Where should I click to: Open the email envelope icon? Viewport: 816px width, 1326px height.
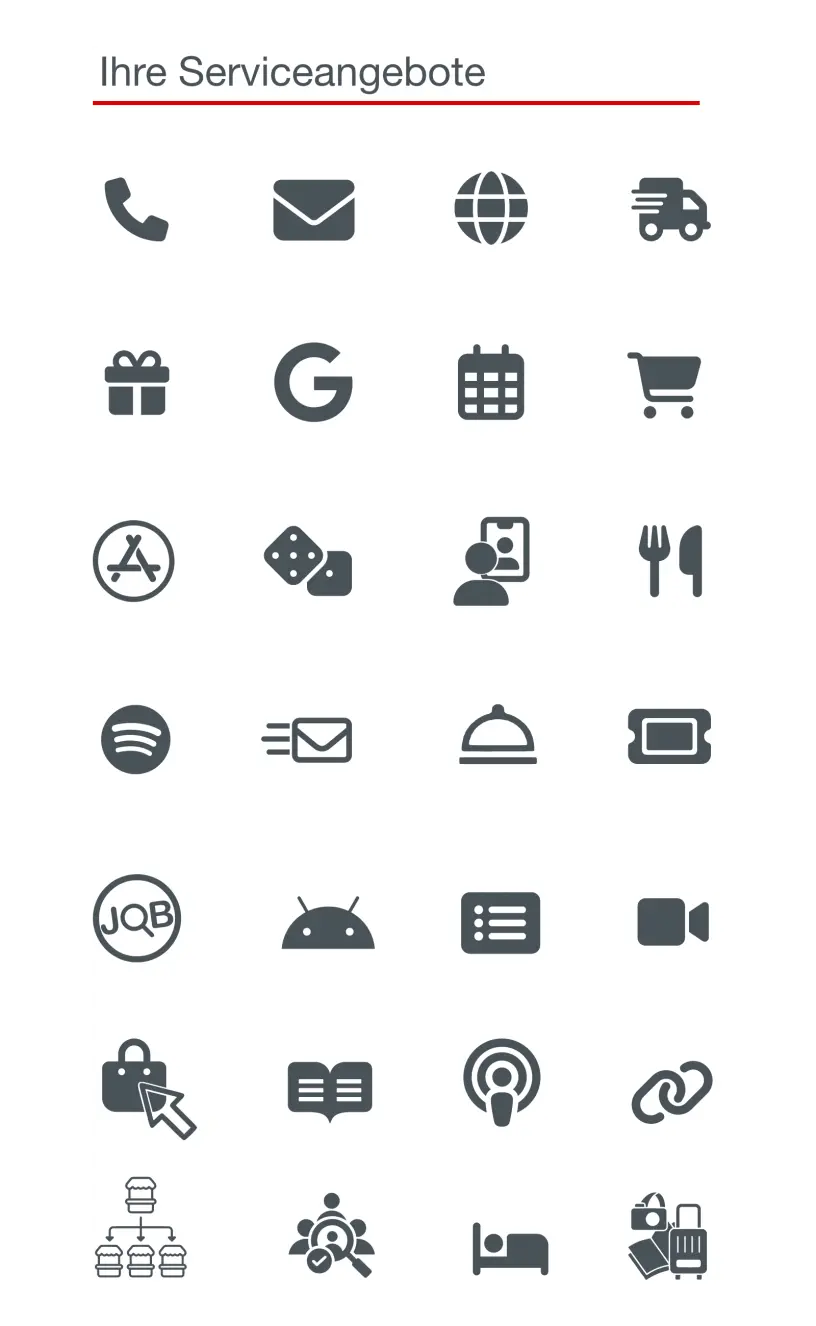click(314, 209)
